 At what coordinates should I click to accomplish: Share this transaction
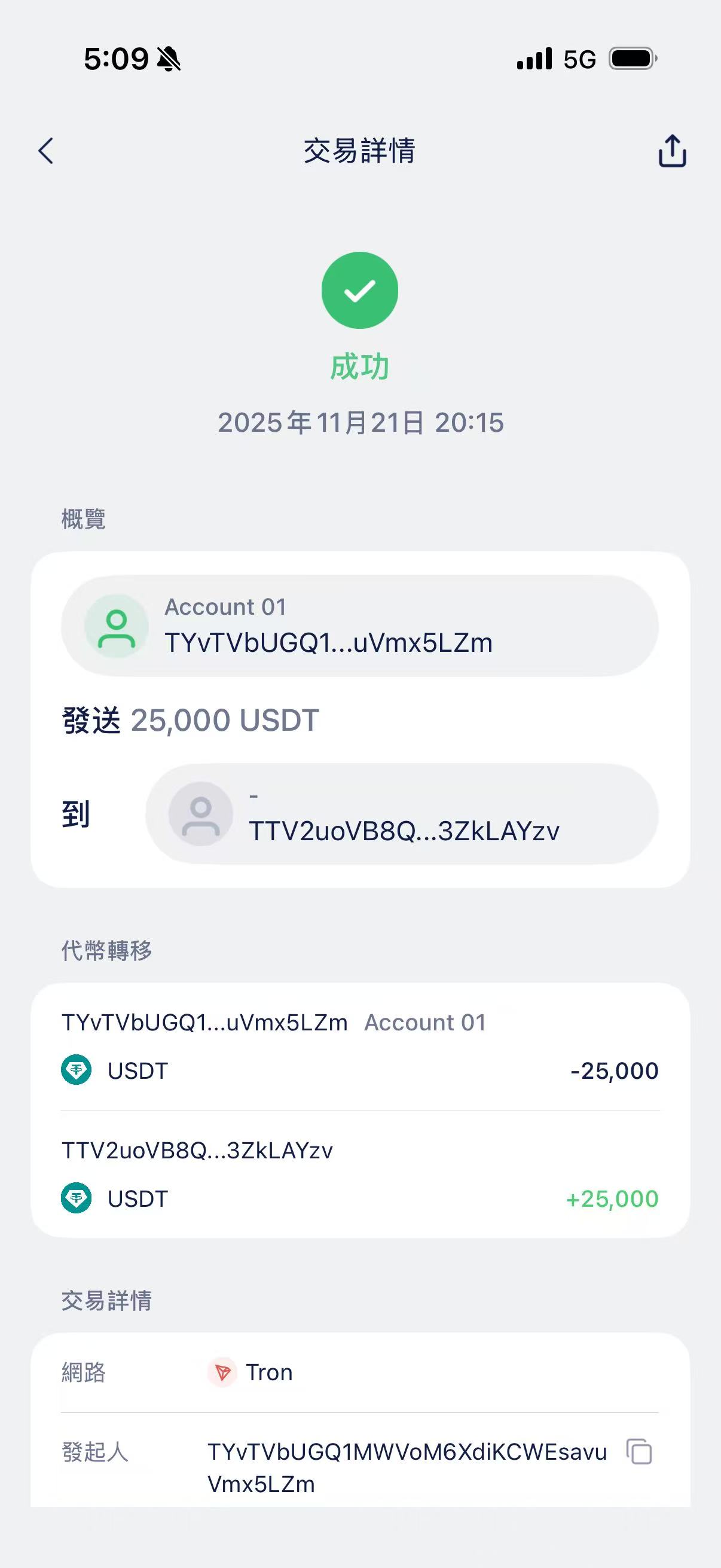[x=672, y=150]
